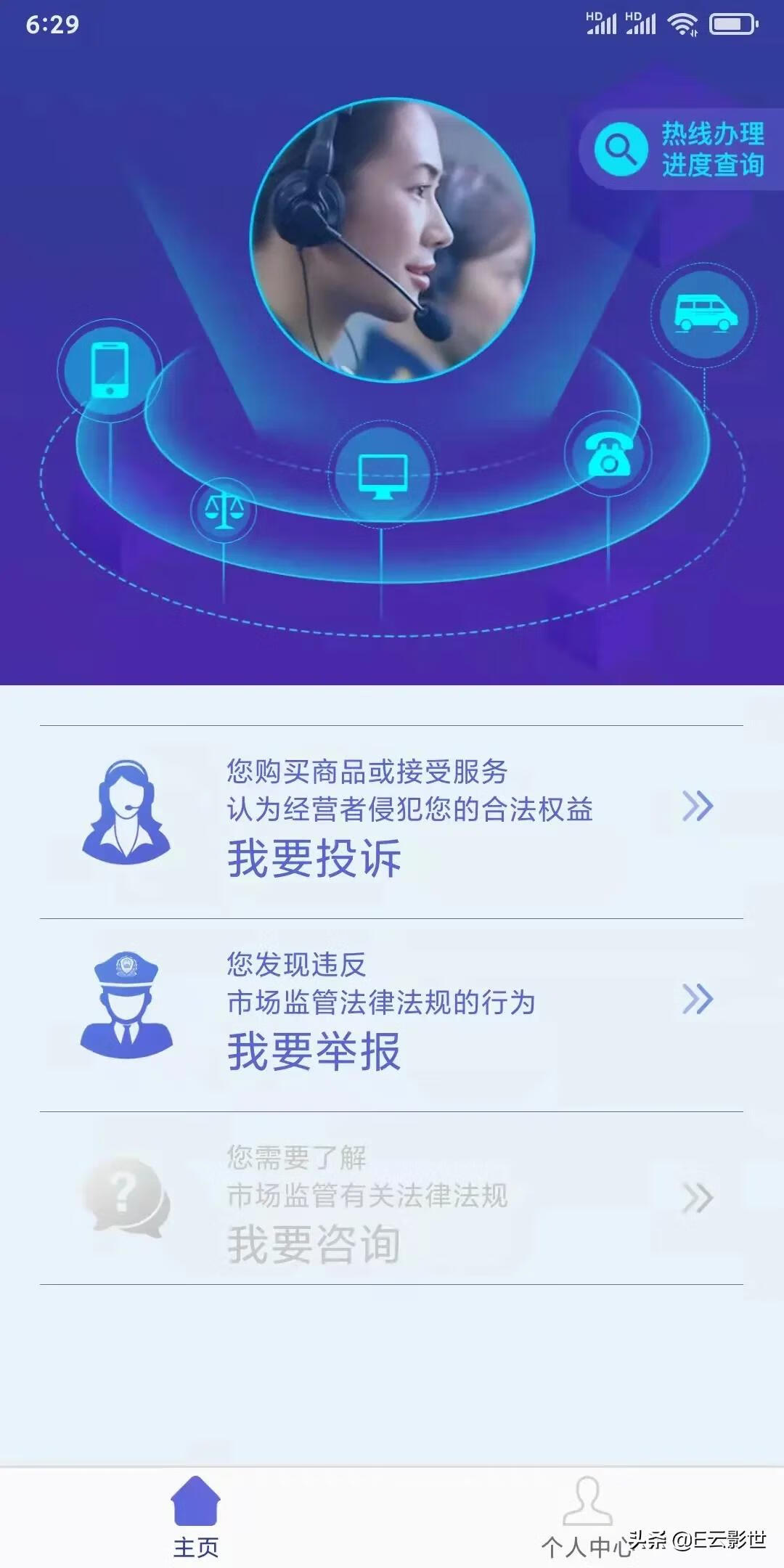Open the 我要投诉 complaint row
This screenshot has height=1568, width=784.
[392, 822]
